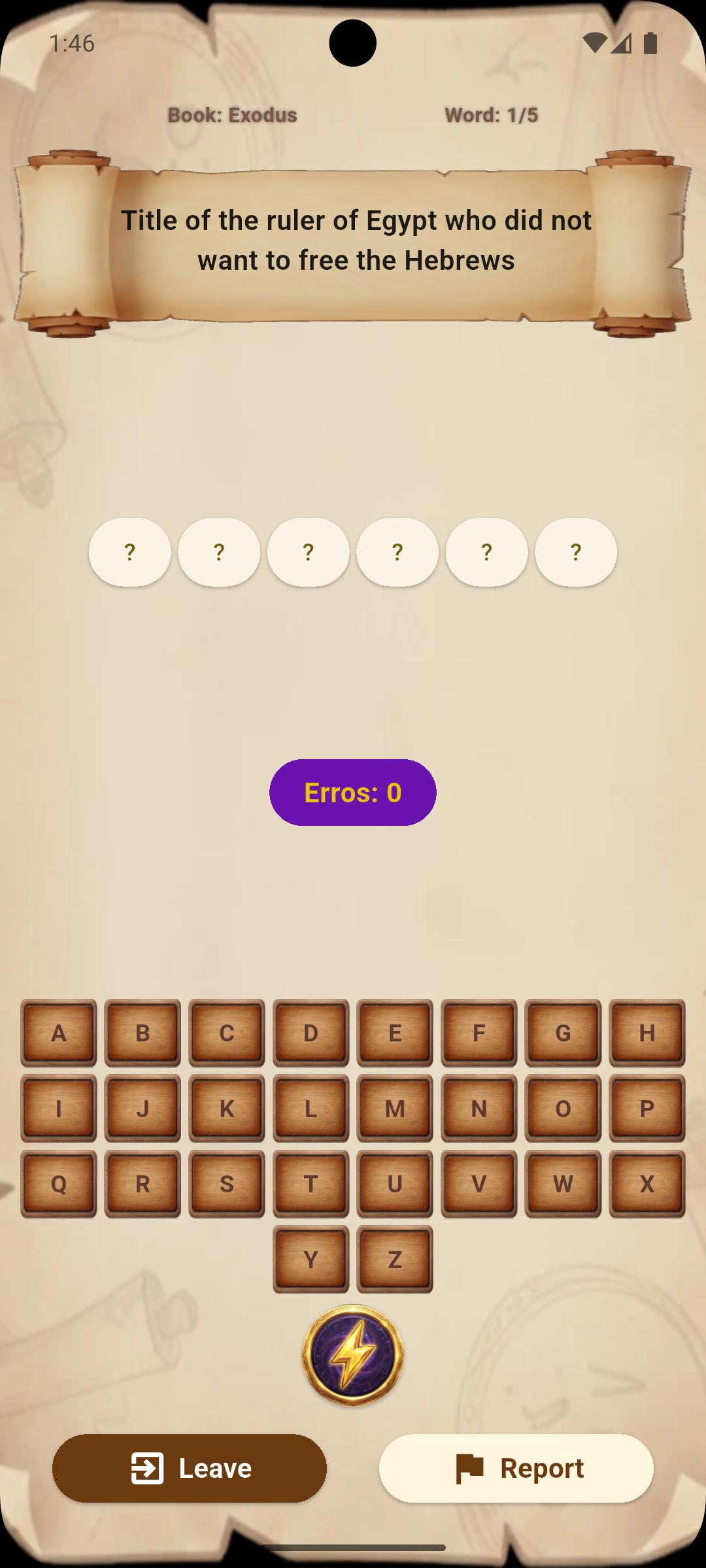The height and width of the screenshot is (1568, 706).
Task: Try the letter E
Action: (x=395, y=1033)
